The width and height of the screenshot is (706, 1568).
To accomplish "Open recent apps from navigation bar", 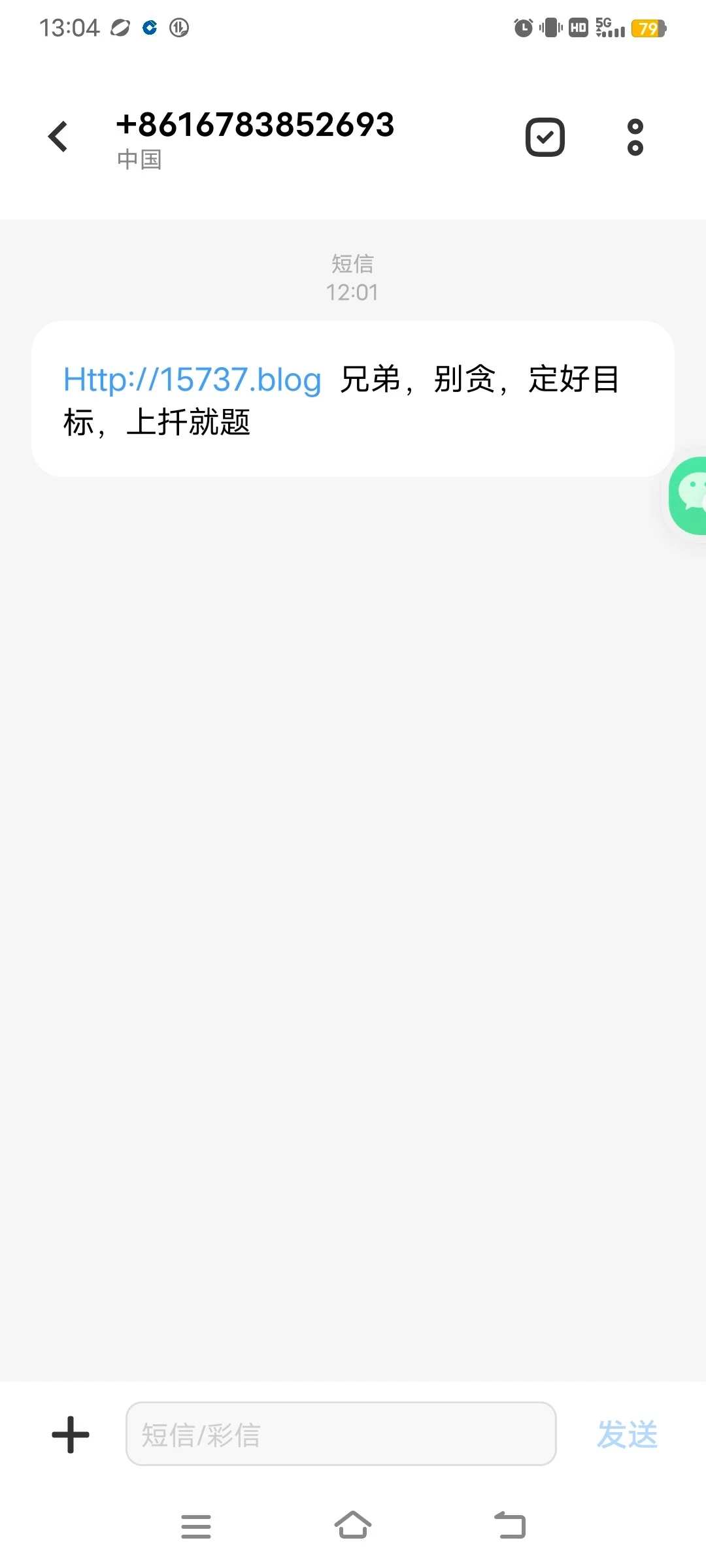I will 196,1526.
